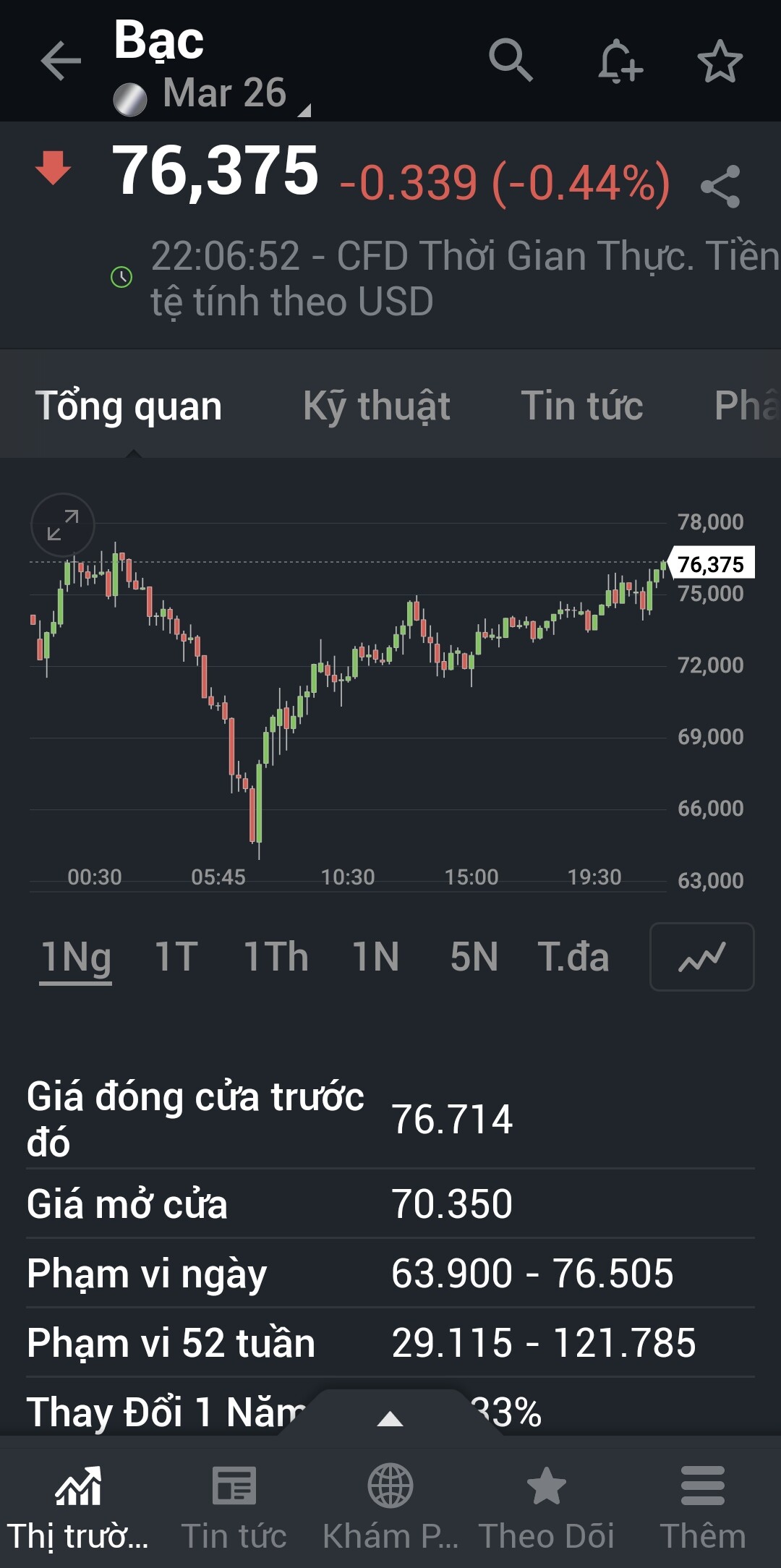The height and width of the screenshot is (1568, 781).
Task: Expand the bottom panel with the up arrow
Action: 390,1418
